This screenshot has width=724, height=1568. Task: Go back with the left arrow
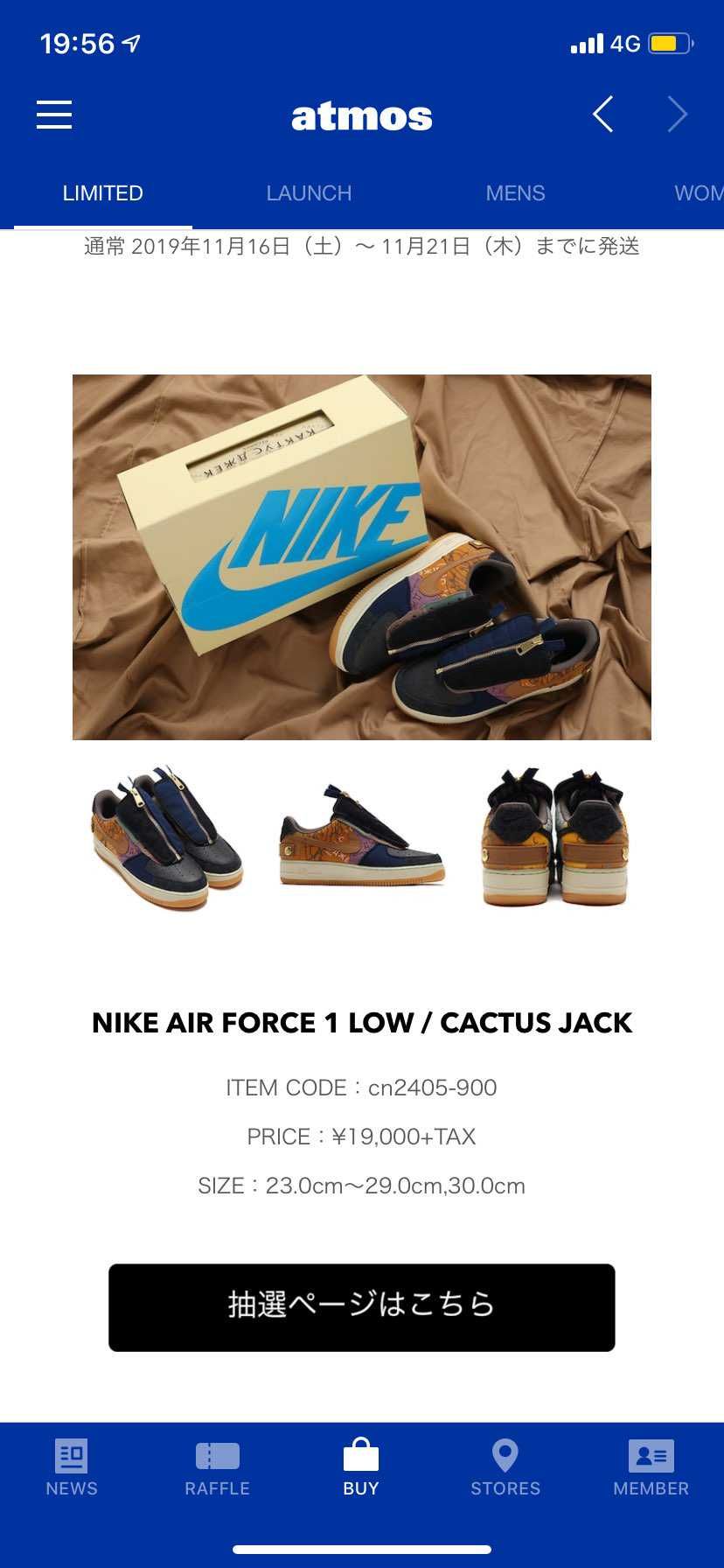point(602,115)
